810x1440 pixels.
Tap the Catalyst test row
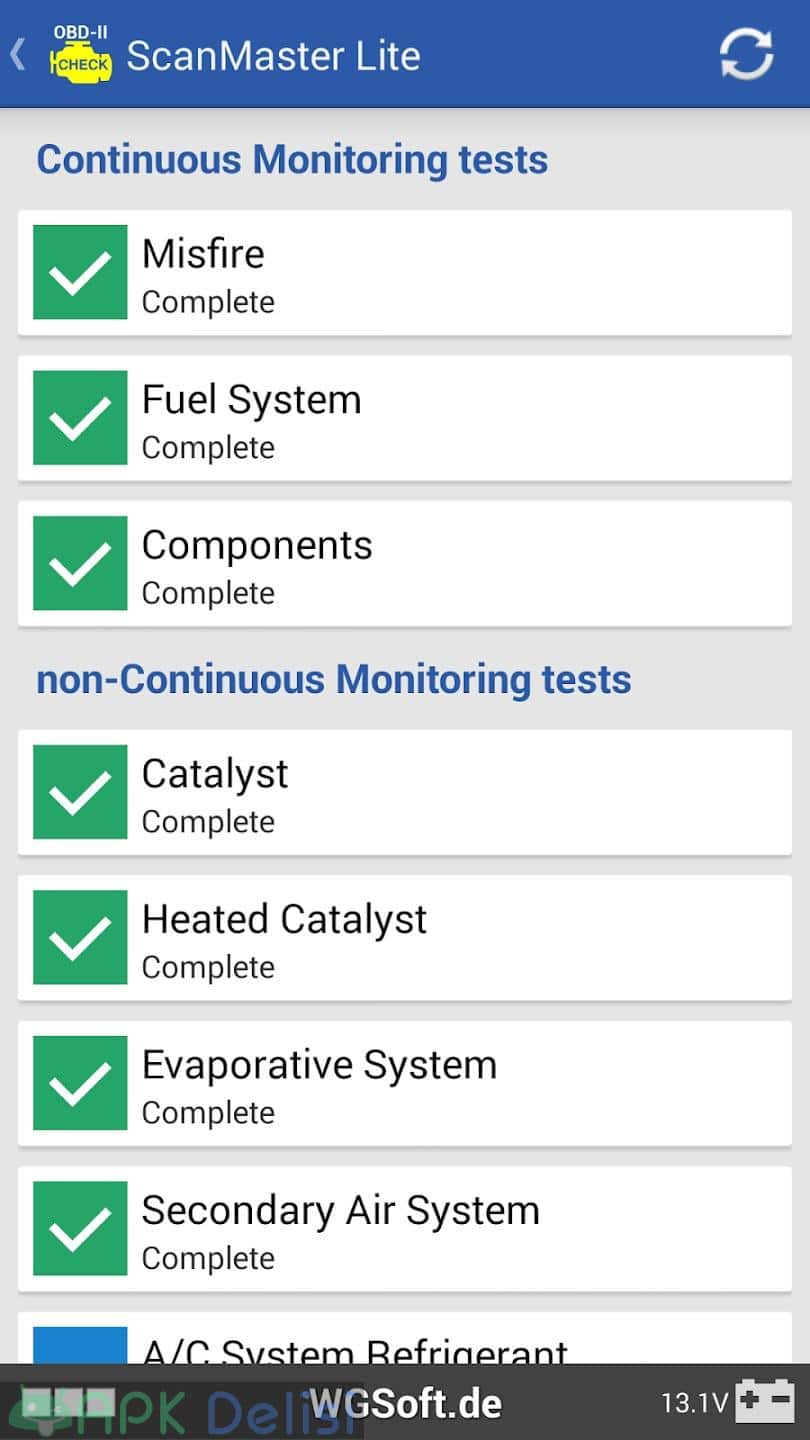pos(405,792)
